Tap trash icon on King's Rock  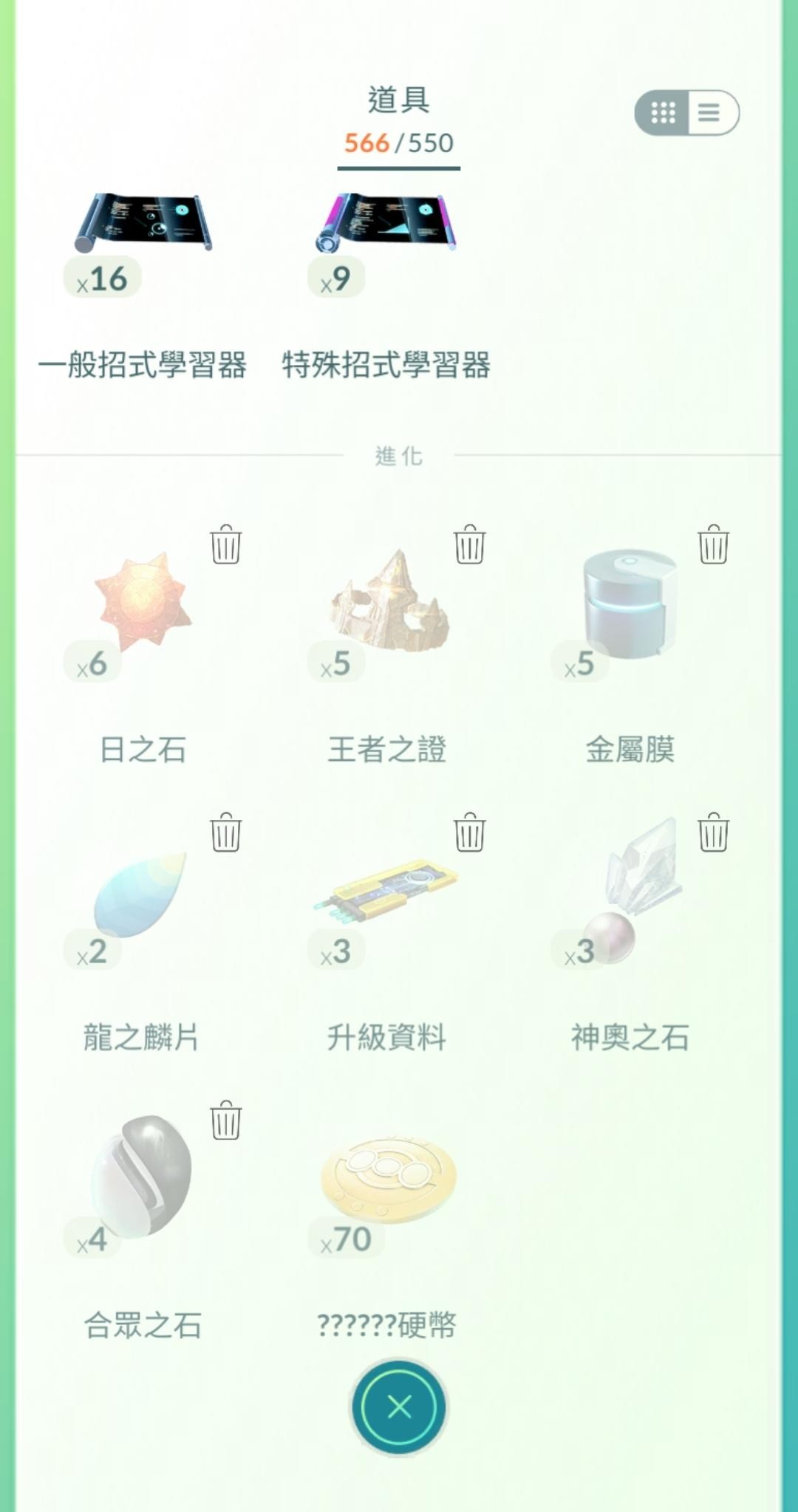click(470, 544)
